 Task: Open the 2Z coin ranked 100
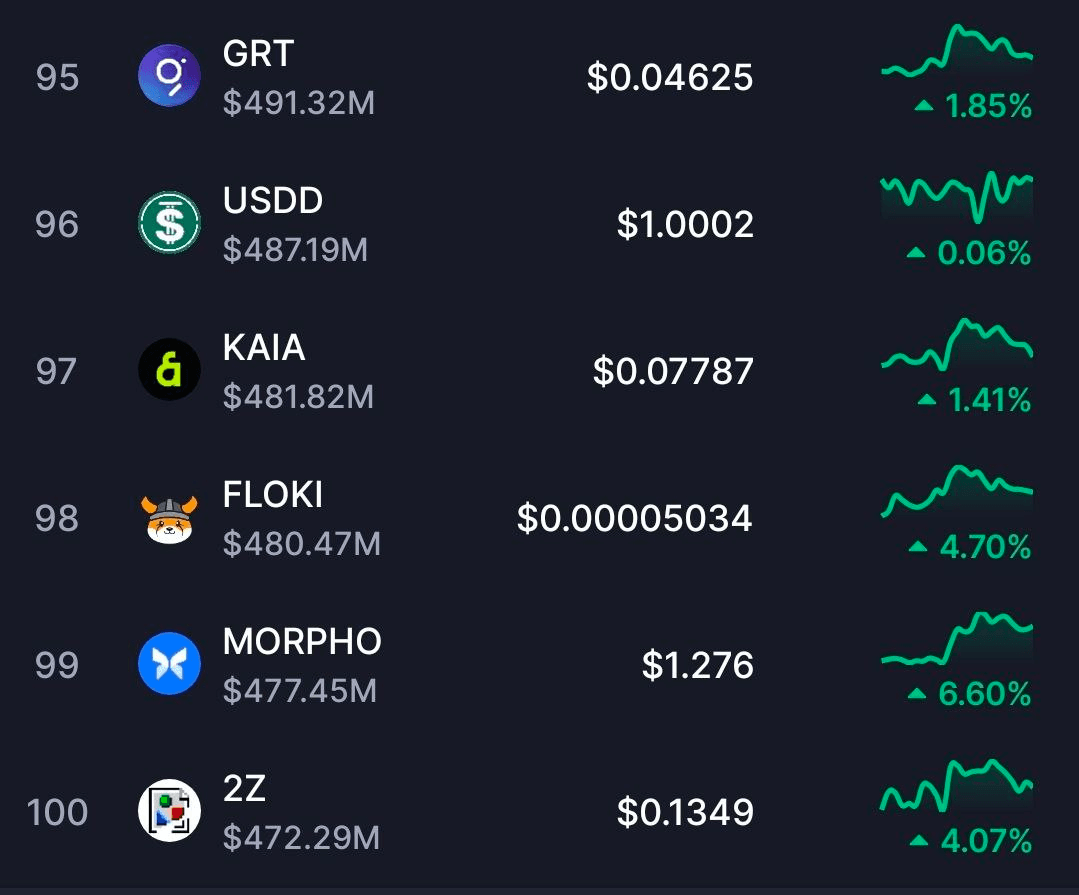[x=244, y=790]
